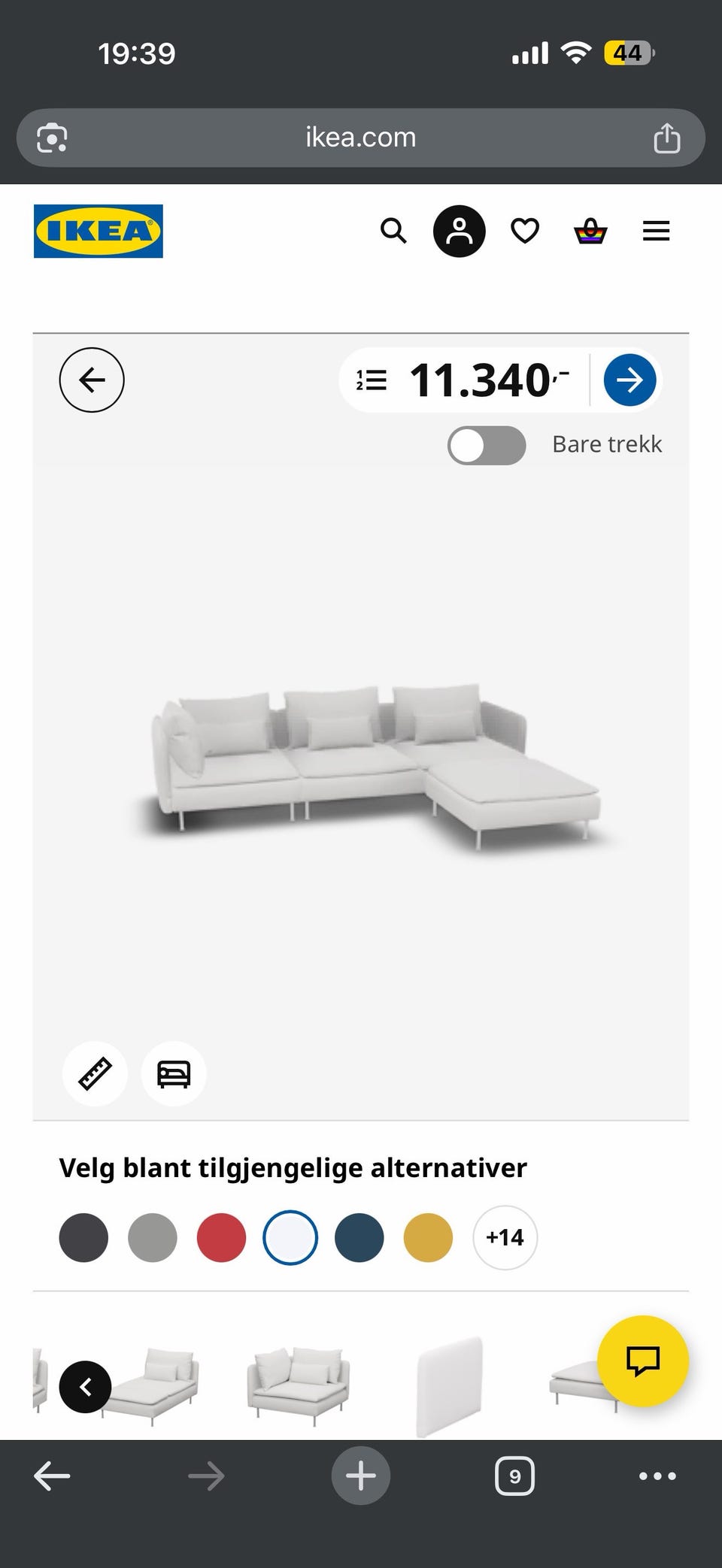Go back with the circled left arrow
Image resolution: width=722 pixels, height=1568 pixels.
pos(92,380)
